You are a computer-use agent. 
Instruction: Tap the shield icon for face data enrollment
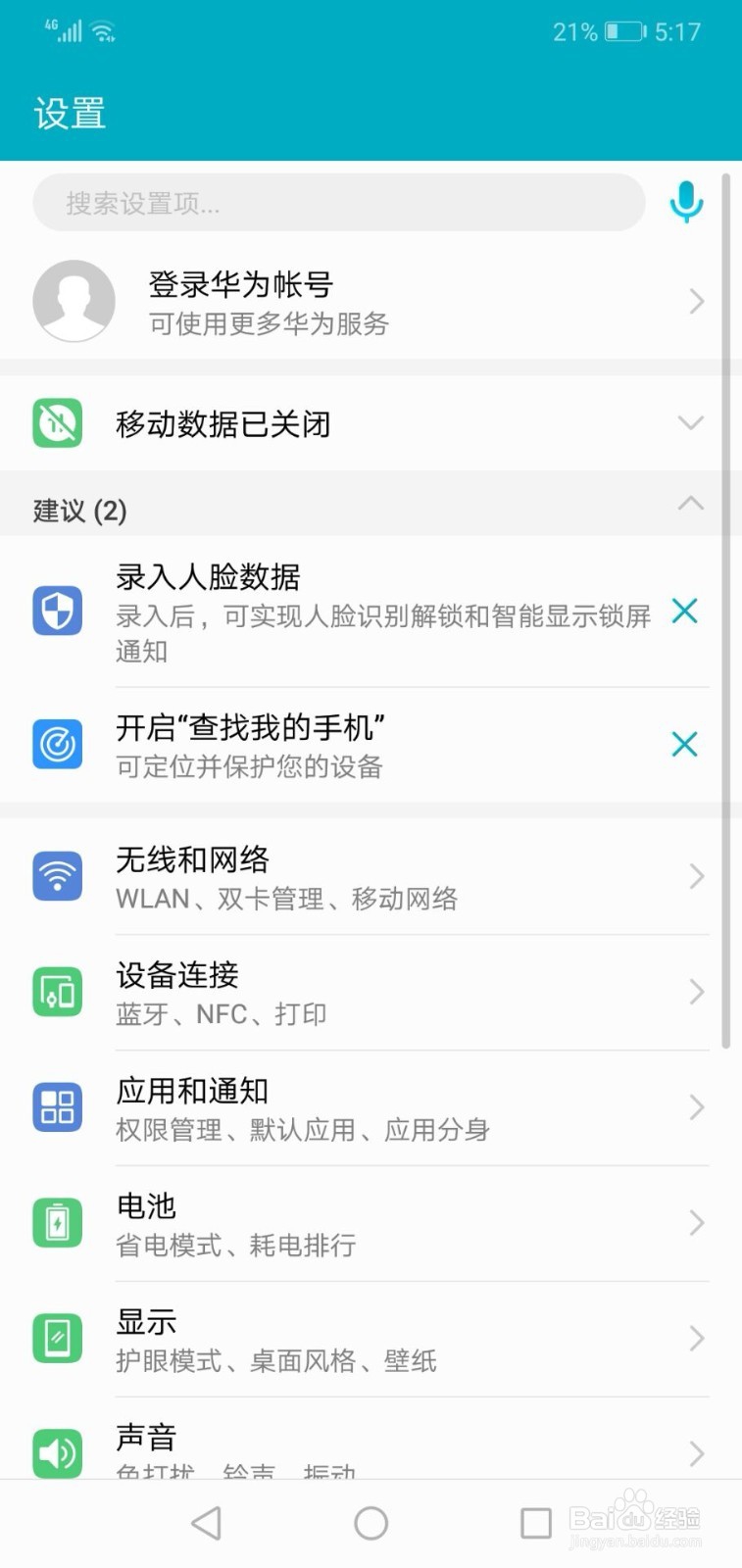coord(57,610)
